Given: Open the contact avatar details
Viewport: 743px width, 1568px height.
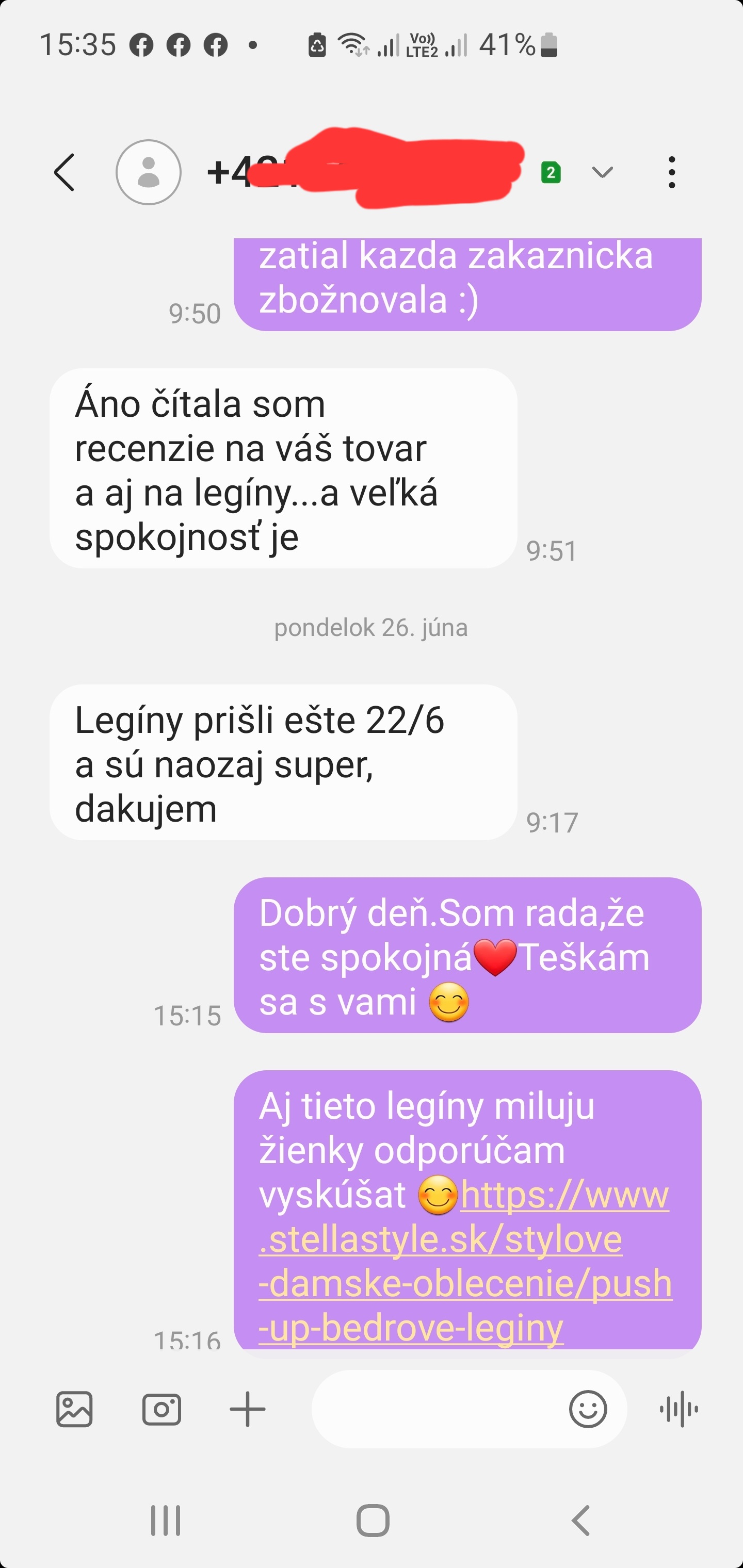Looking at the screenshot, I should (149, 172).
